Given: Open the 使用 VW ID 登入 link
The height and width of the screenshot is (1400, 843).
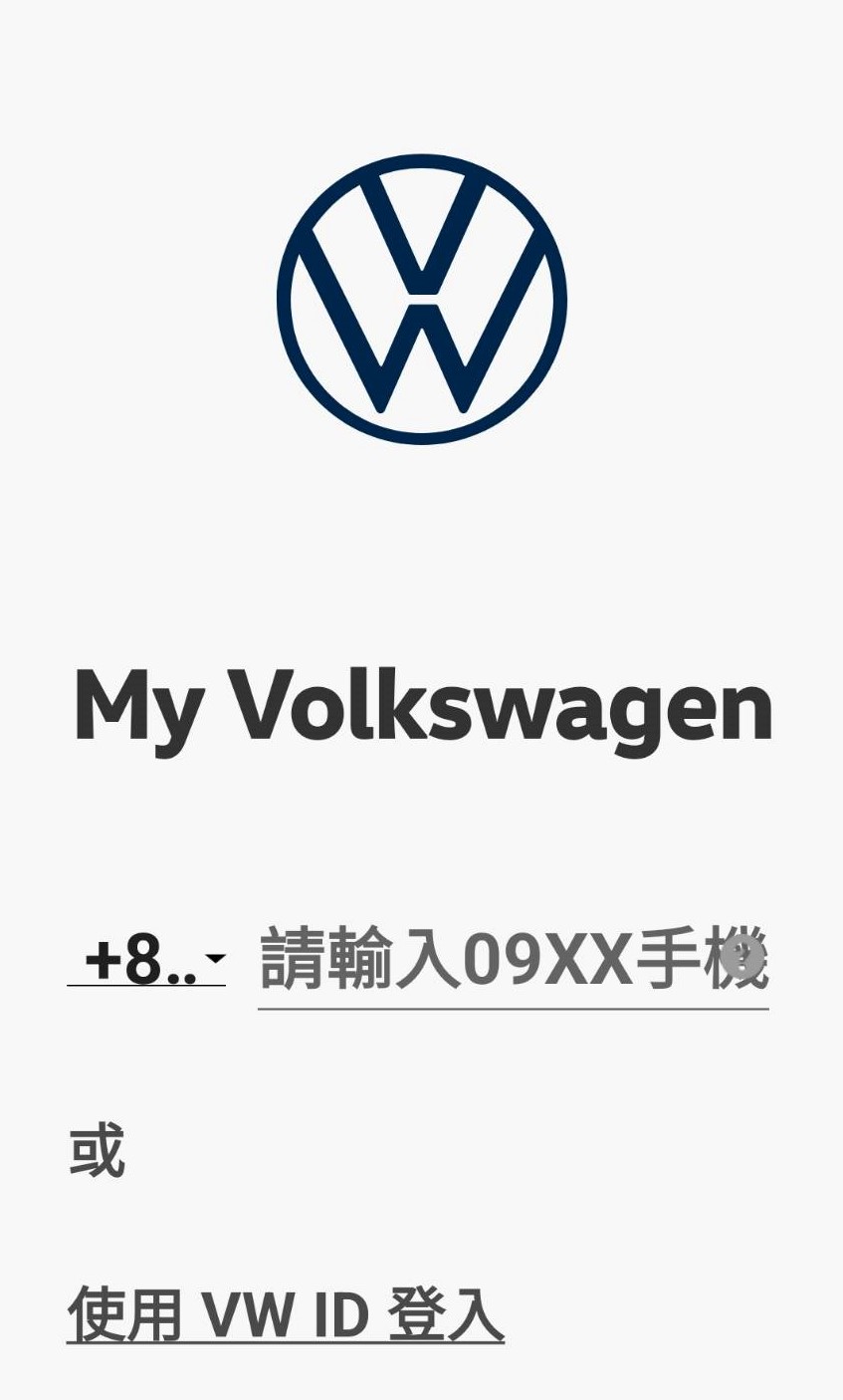Looking at the screenshot, I should pos(286,1314).
